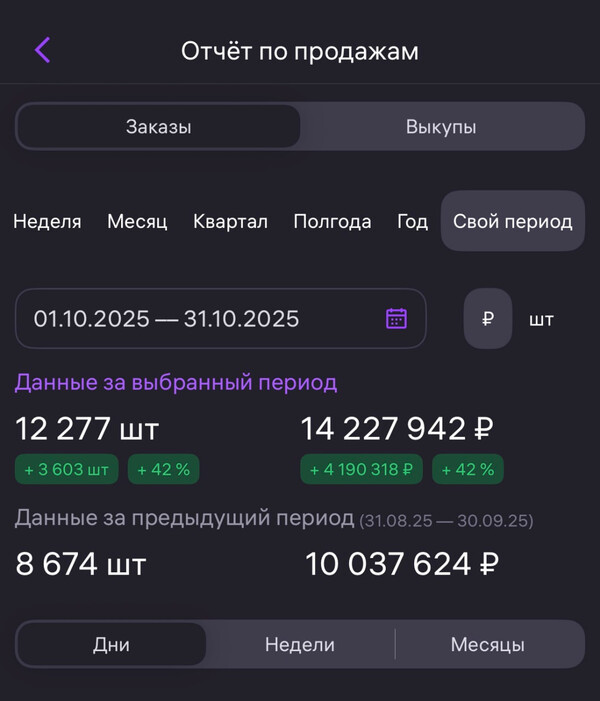Screen dimensions: 600x701
Task: Group the chart by Дни
Action: (x=111, y=645)
